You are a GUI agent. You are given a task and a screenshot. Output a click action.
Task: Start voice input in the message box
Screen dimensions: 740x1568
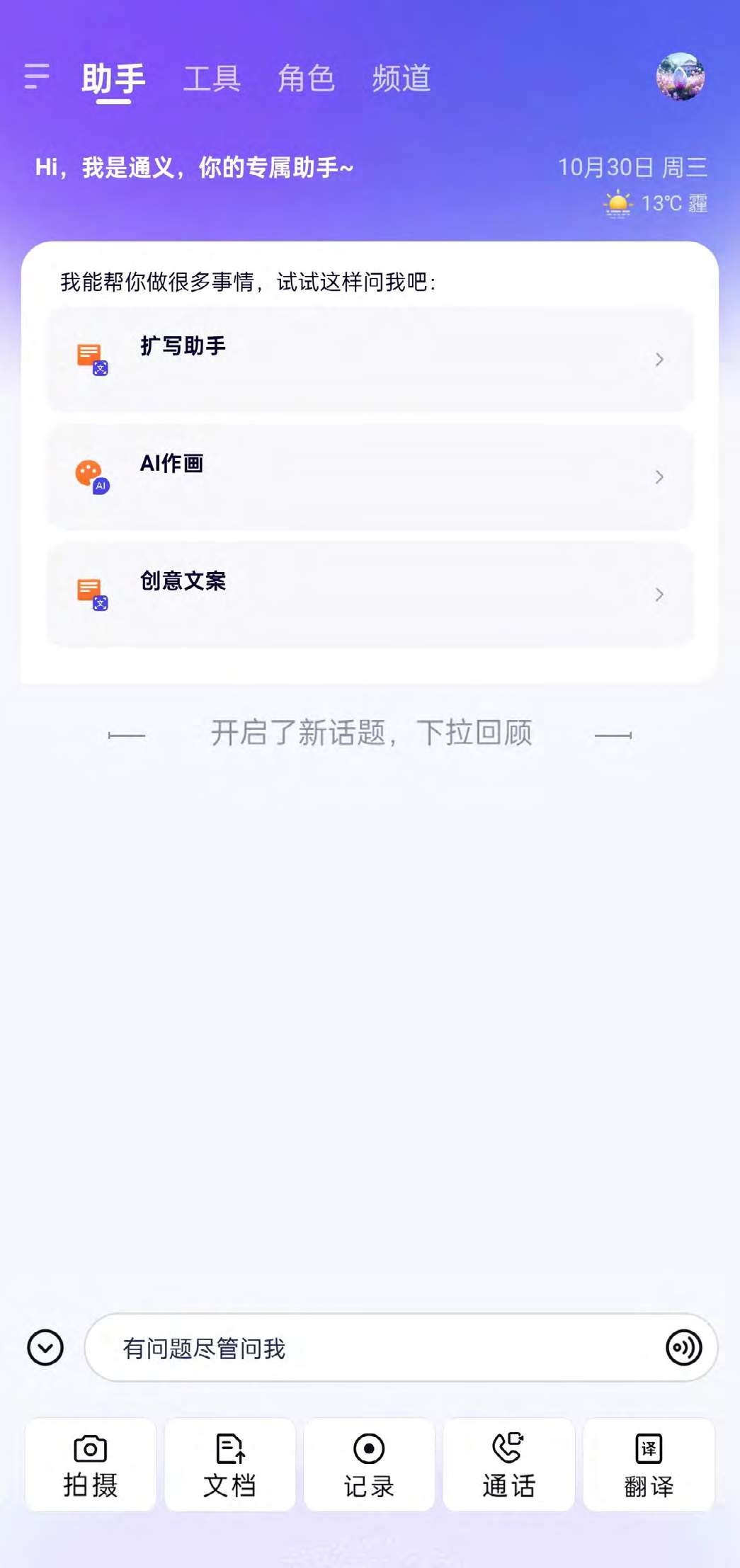(683, 1347)
